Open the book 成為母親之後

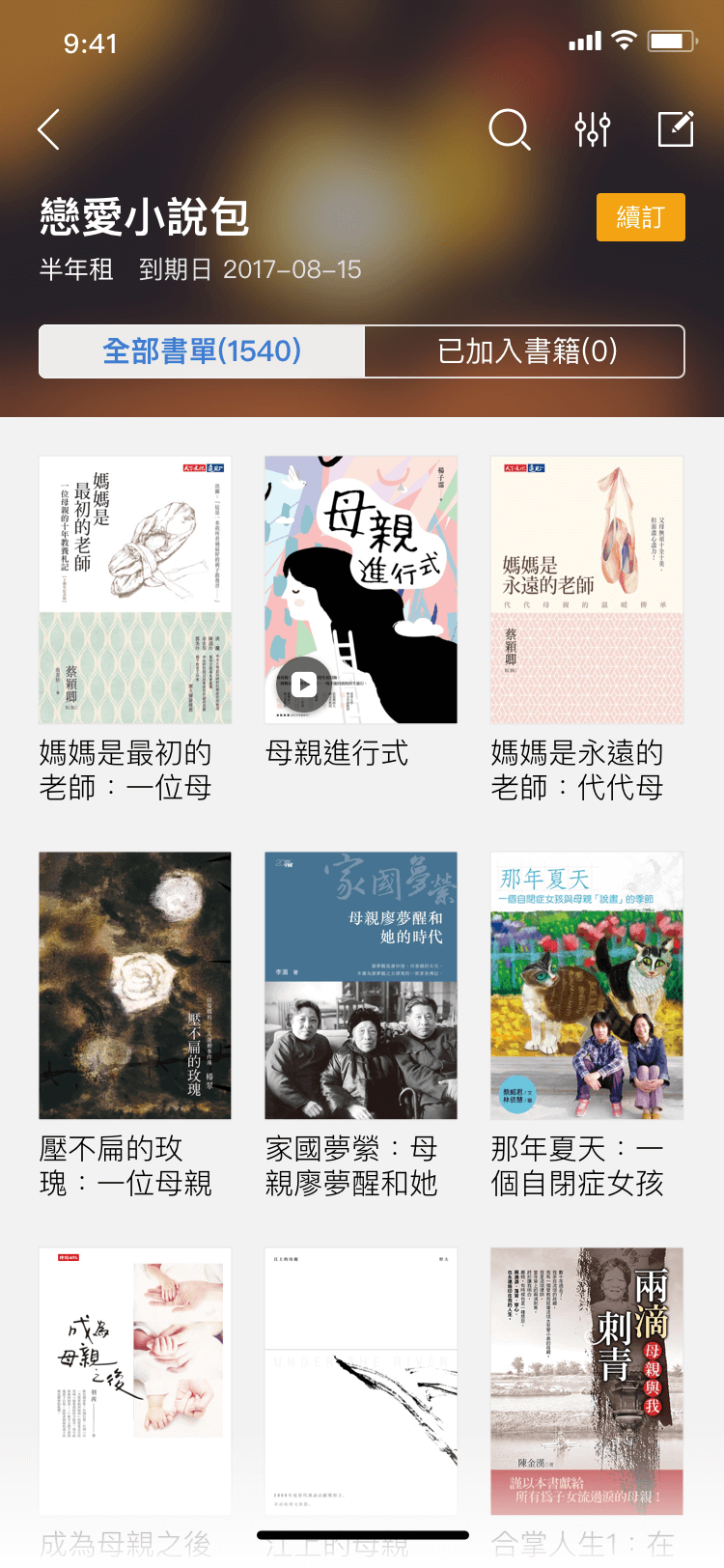(x=135, y=1381)
